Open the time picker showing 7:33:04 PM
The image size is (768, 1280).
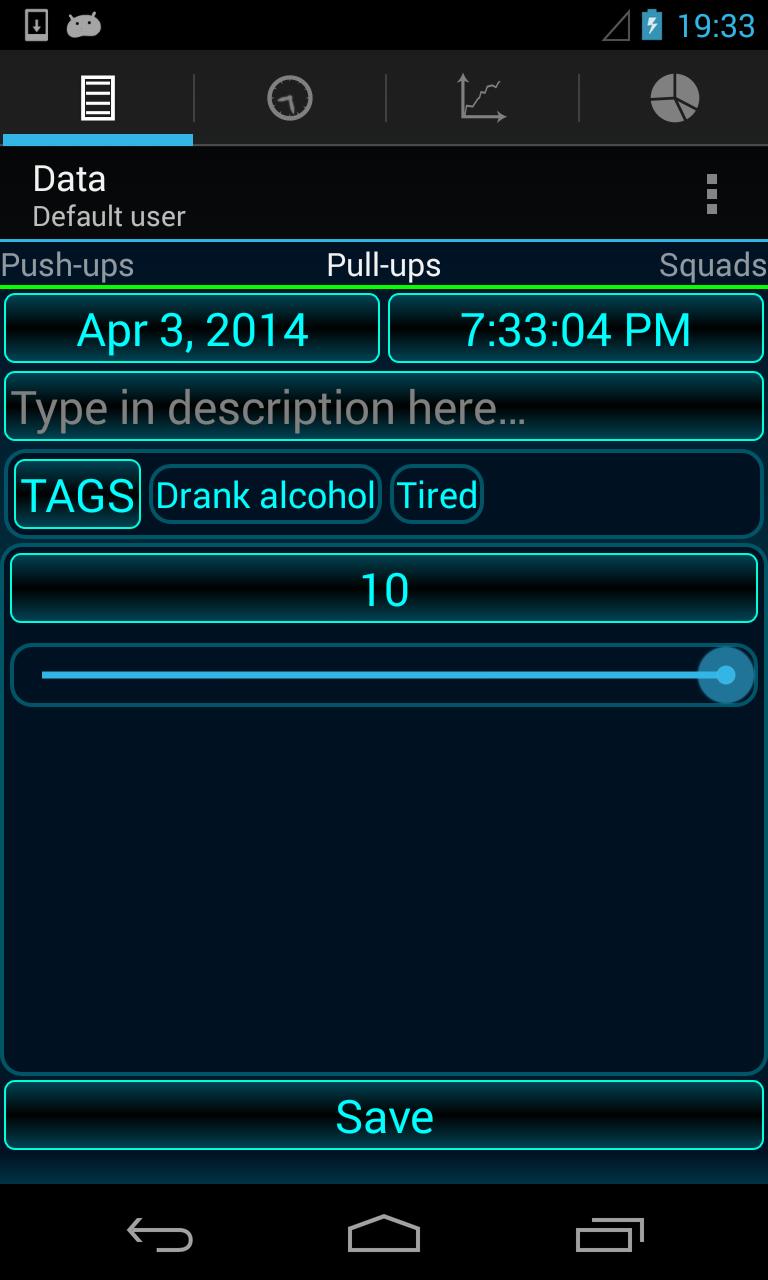tap(575, 328)
